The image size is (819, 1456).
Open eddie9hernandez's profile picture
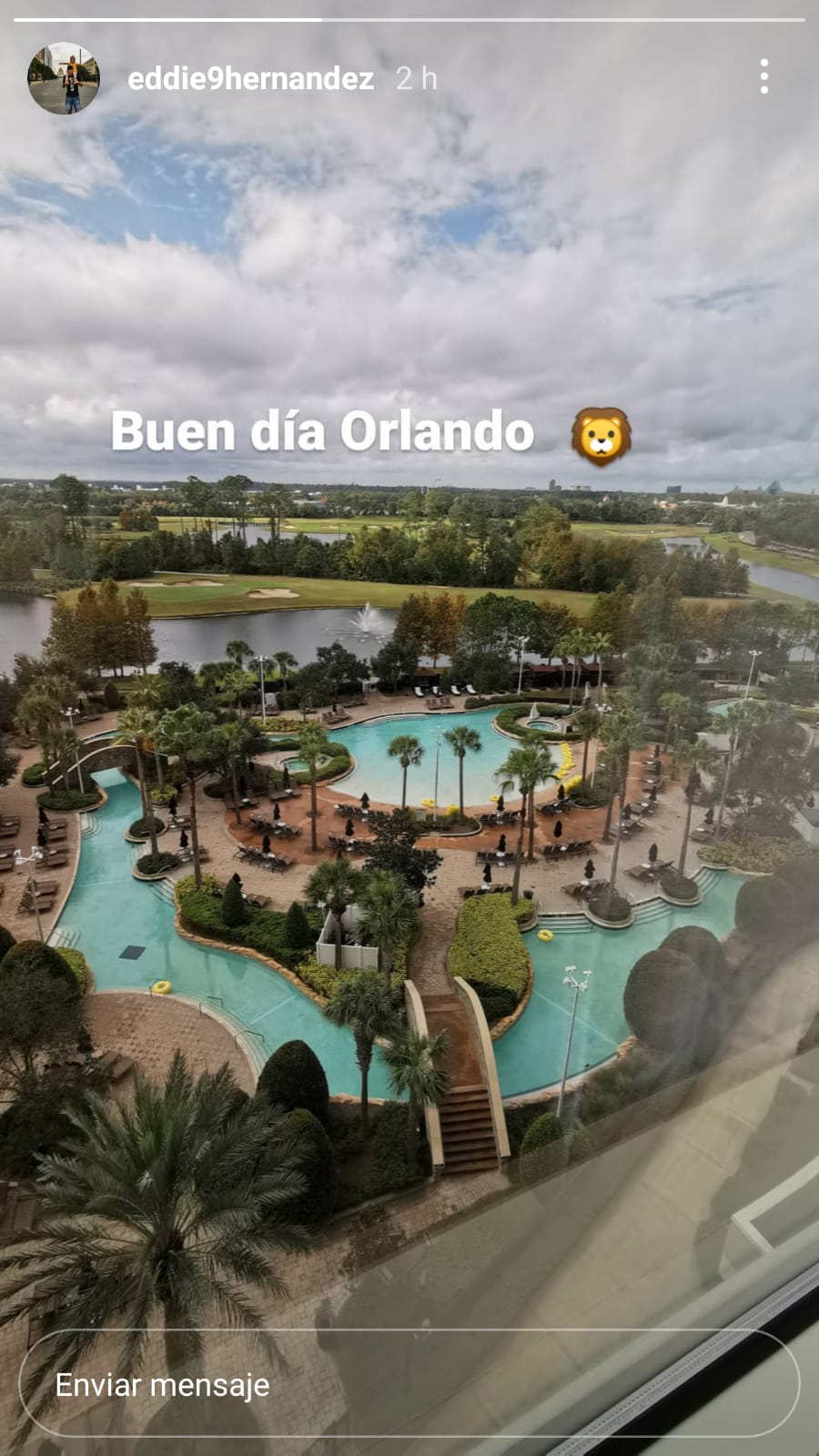(x=64, y=78)
